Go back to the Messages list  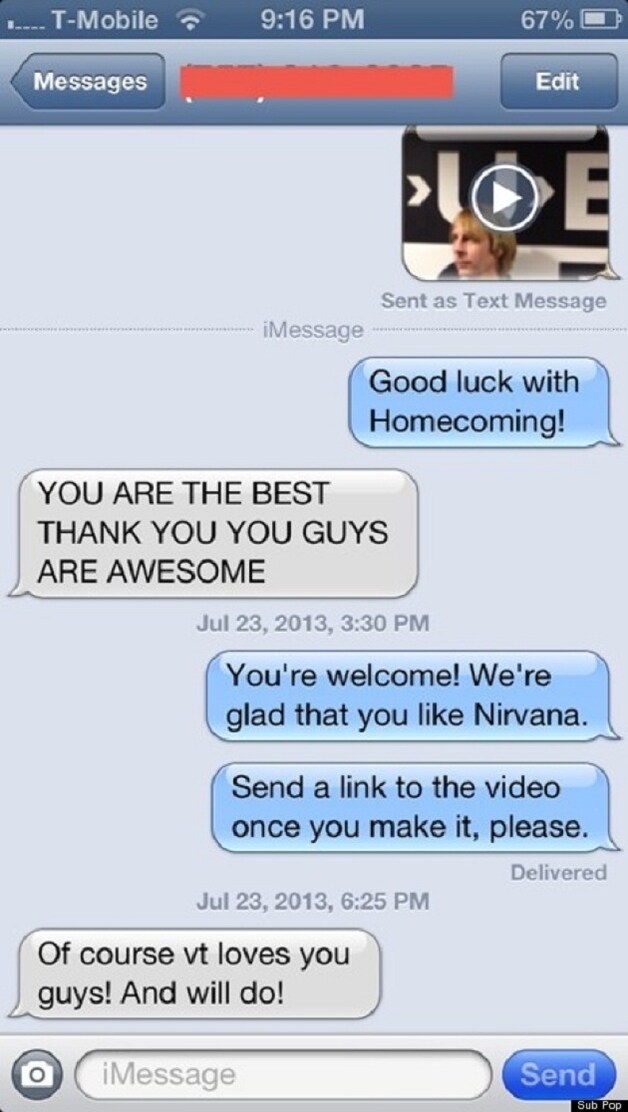tap(88, 82)
